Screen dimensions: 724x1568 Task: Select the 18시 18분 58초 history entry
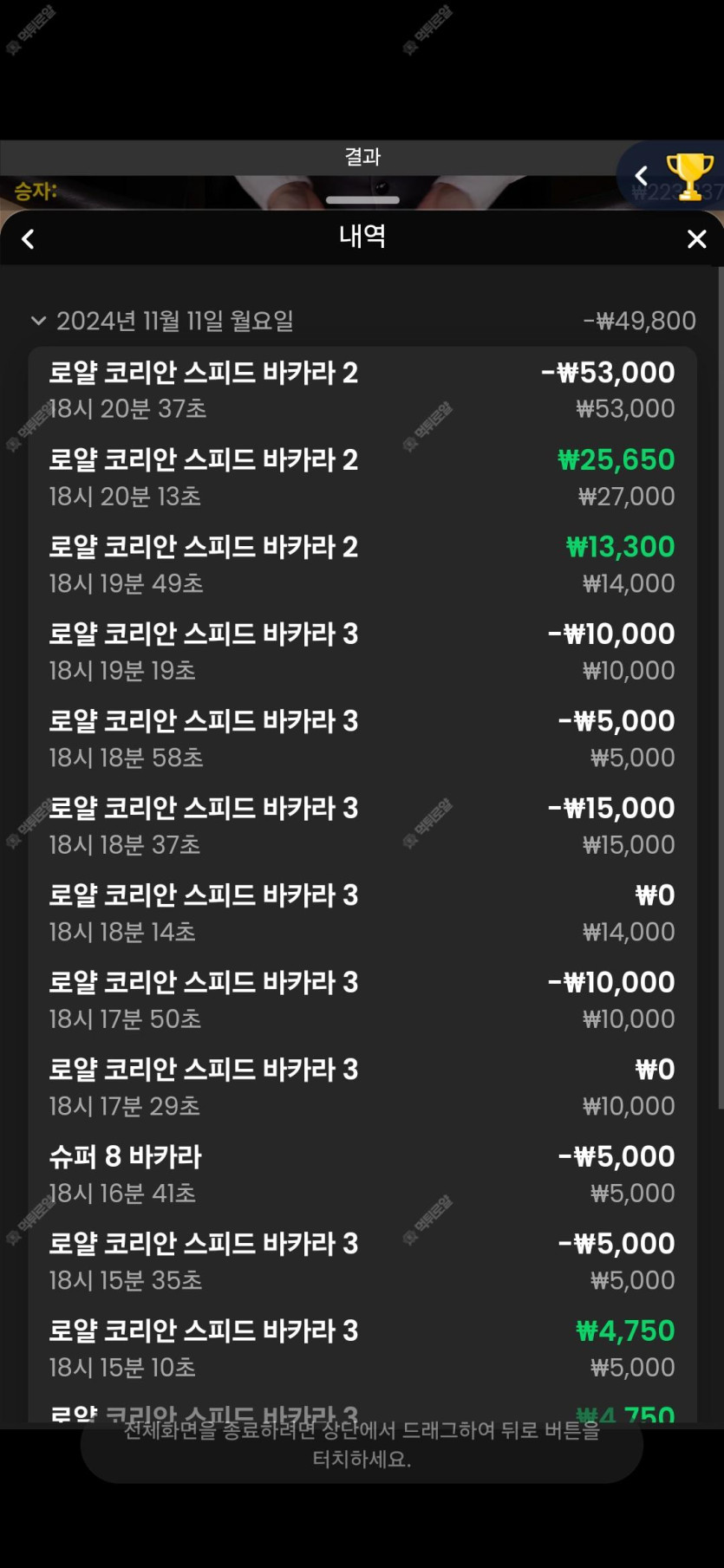pyautogui.click(x=362, y=738)
